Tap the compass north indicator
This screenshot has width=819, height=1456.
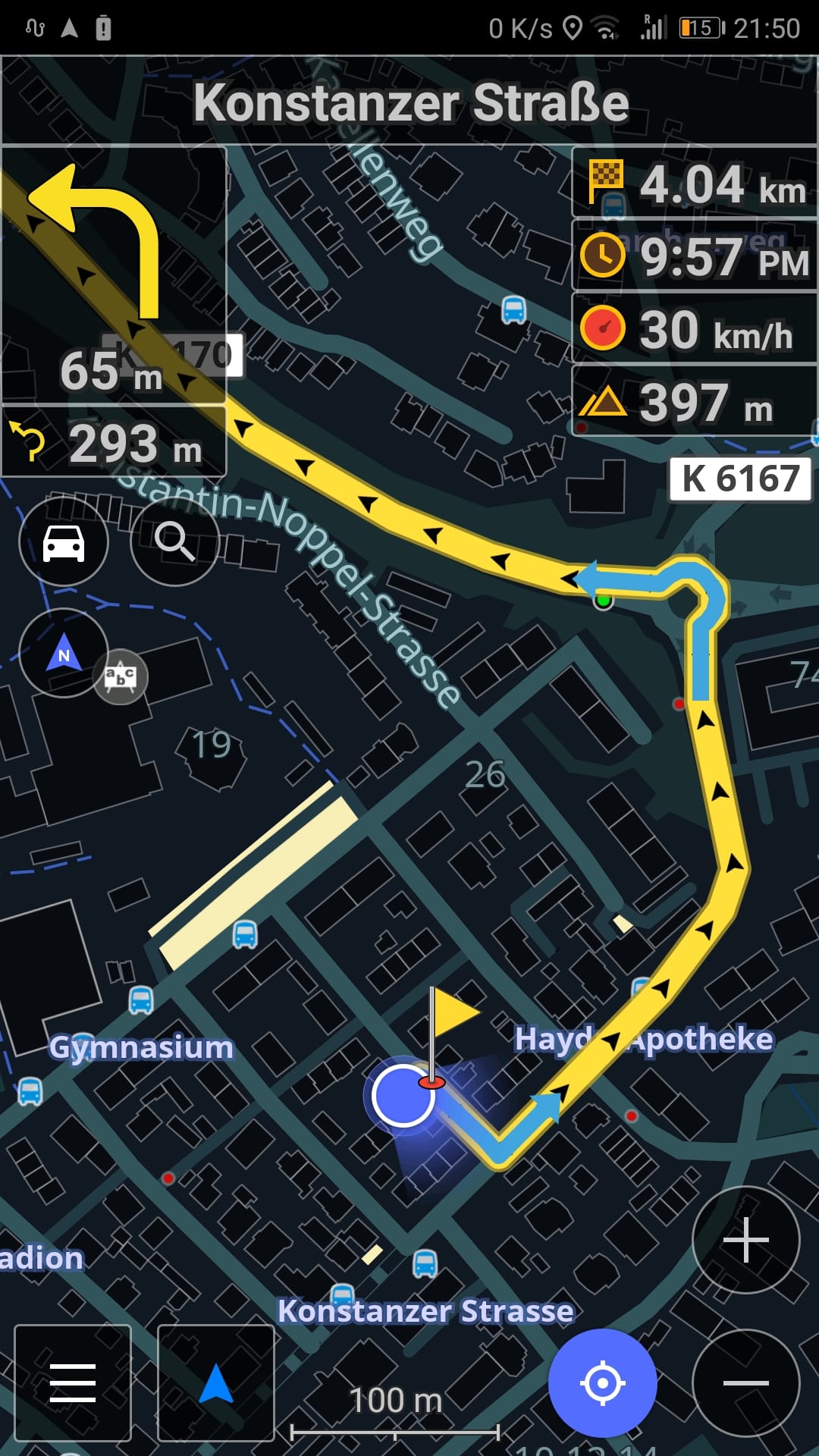click(64, 653)
